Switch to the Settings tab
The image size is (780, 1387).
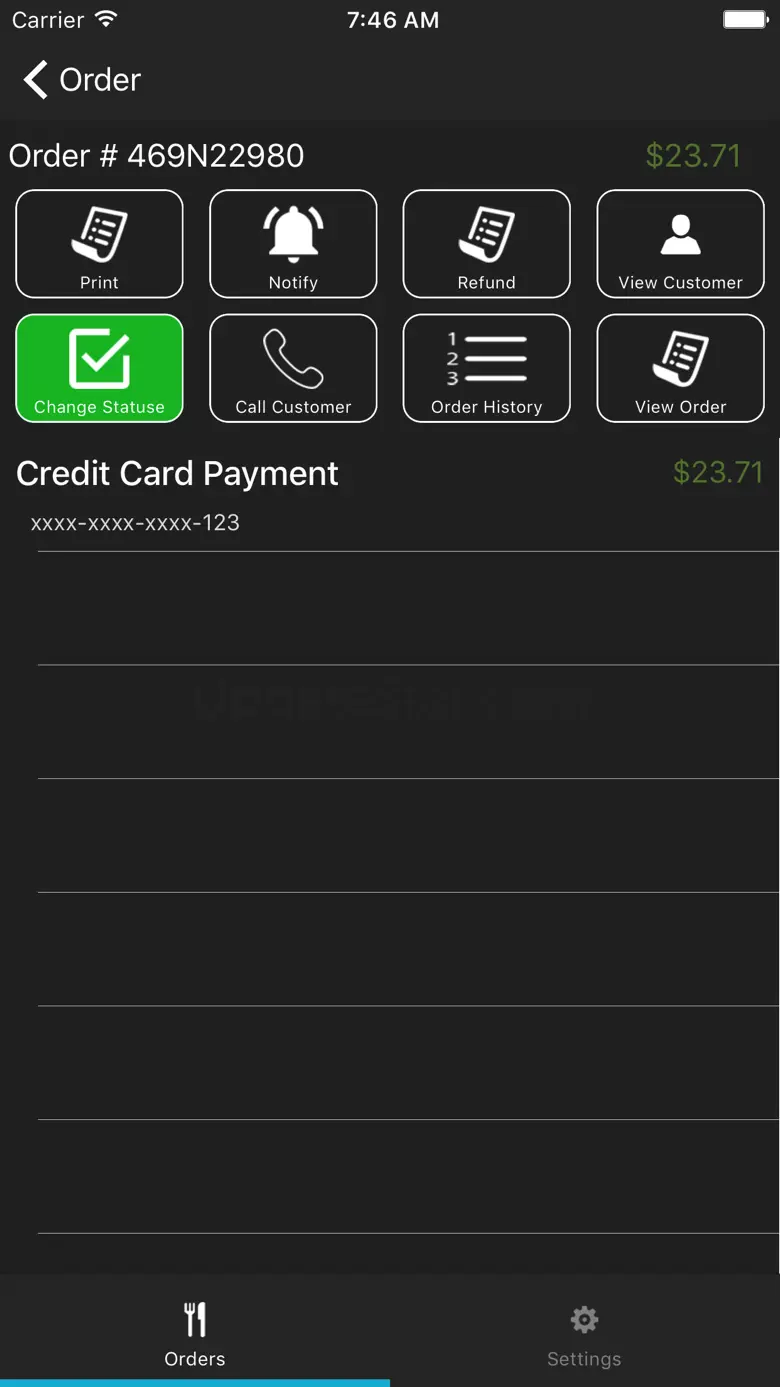[585, 1332]
